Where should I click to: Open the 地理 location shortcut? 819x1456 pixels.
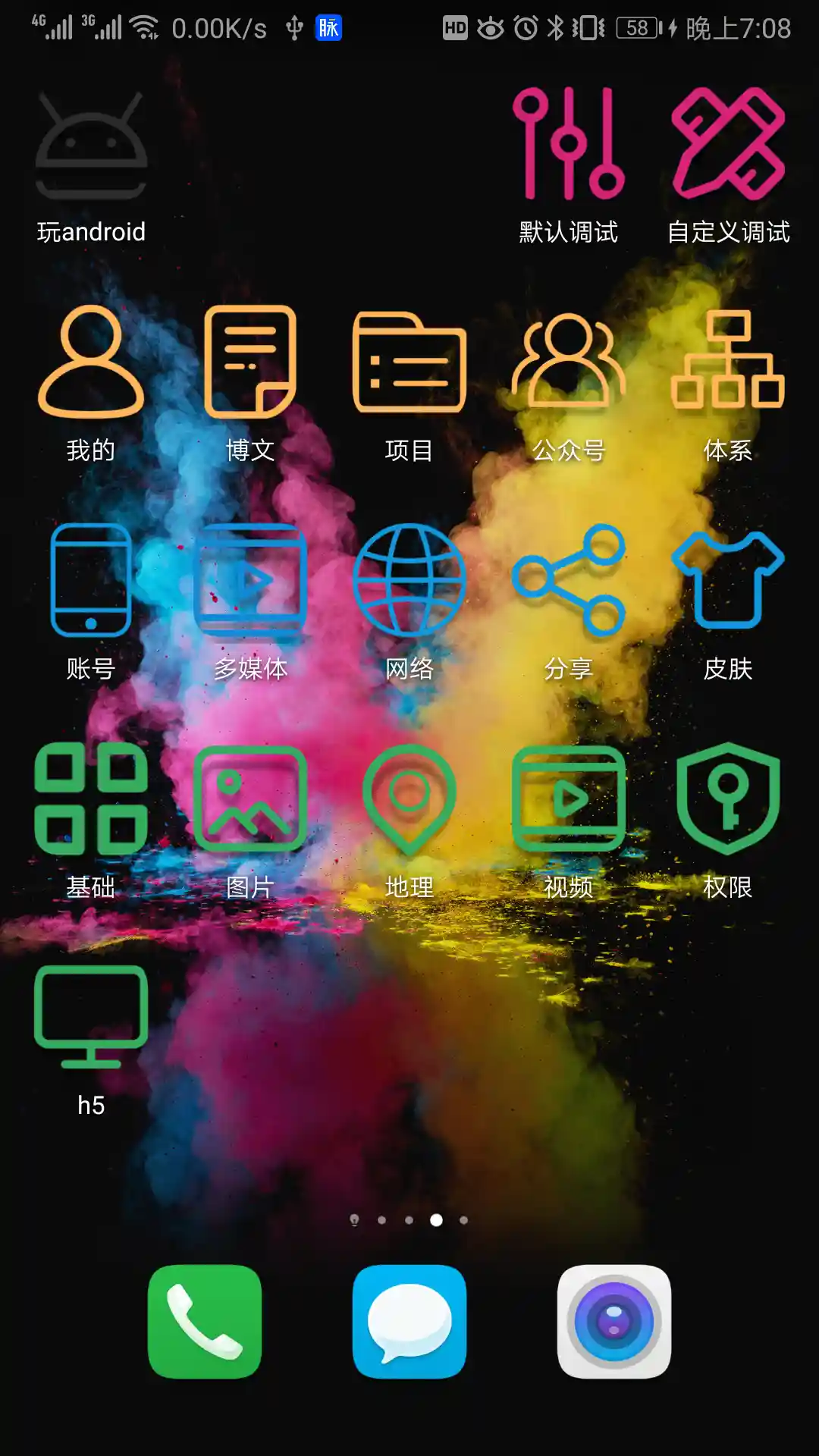click(409, 799)
